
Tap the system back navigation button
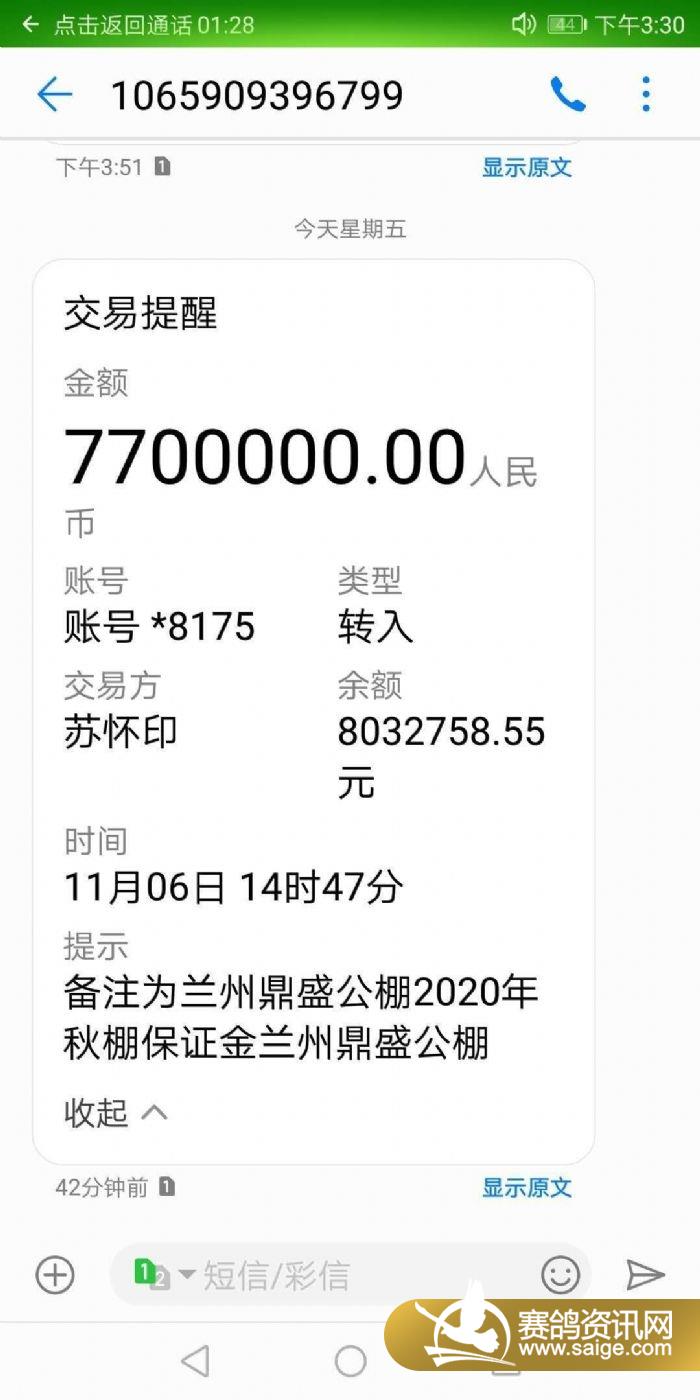coord(195,1360)
